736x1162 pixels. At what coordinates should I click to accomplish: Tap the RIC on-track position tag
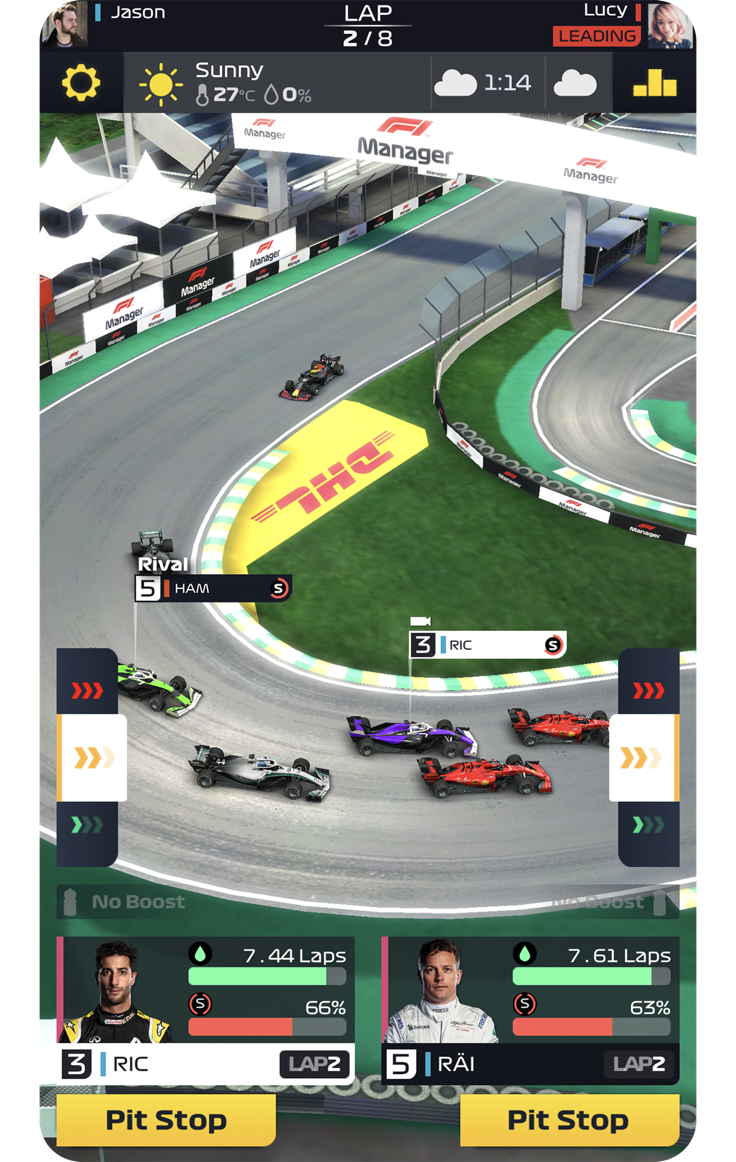(x=487, y=645)
